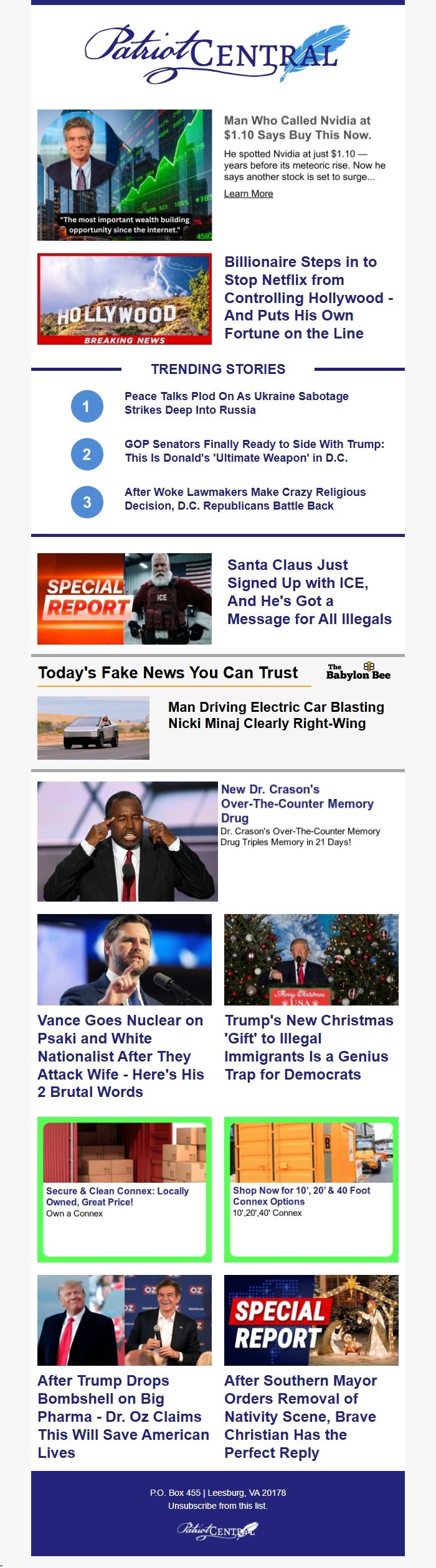Image resolution: width=436 pixels, height=1568 pixels.
Task: Open Secure & Clean Connex ad
Action: pyautogui.click(x=117, y=1196)
